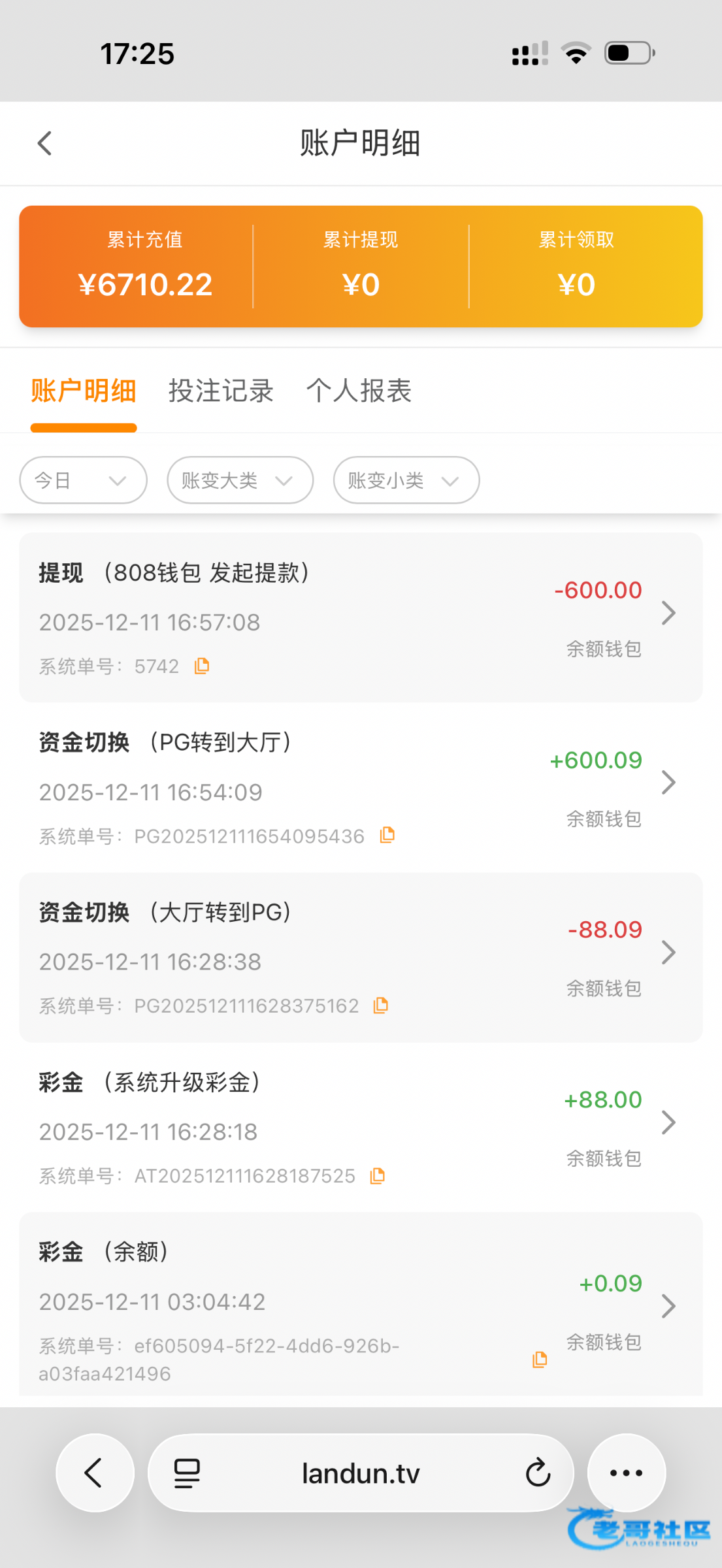Select the 账户明细 tab
The image size is (722, 1568).
[x=84, y=391]
